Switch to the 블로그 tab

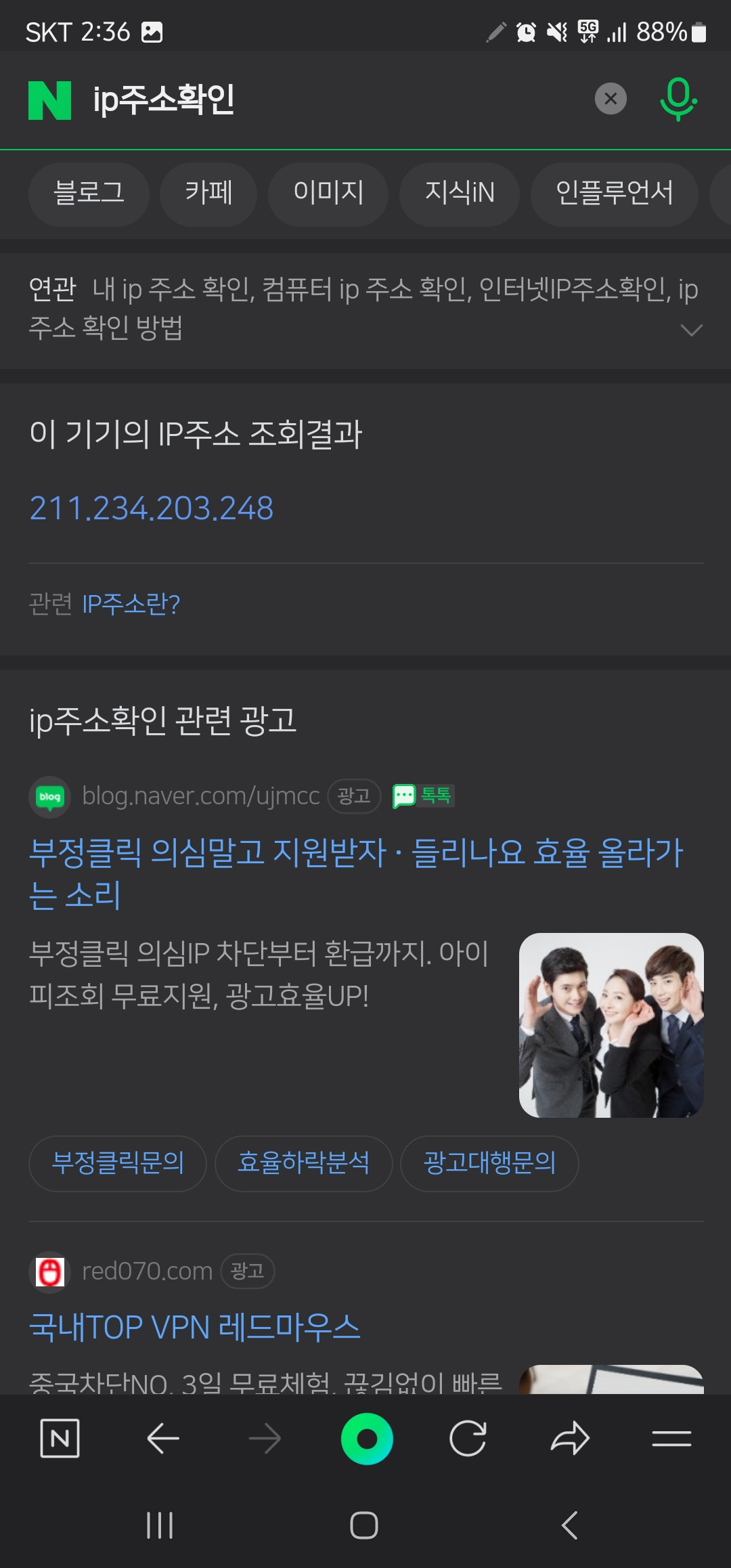[x=89, y=194]
